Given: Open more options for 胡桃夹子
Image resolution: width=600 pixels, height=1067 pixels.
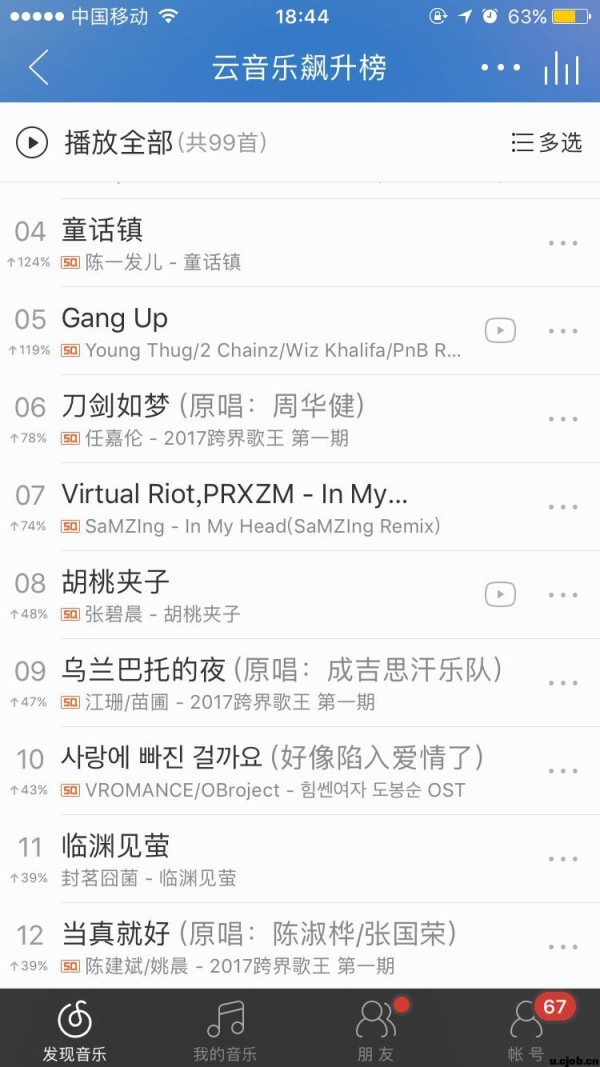Looking at the screenshot, I should point(563,595).
